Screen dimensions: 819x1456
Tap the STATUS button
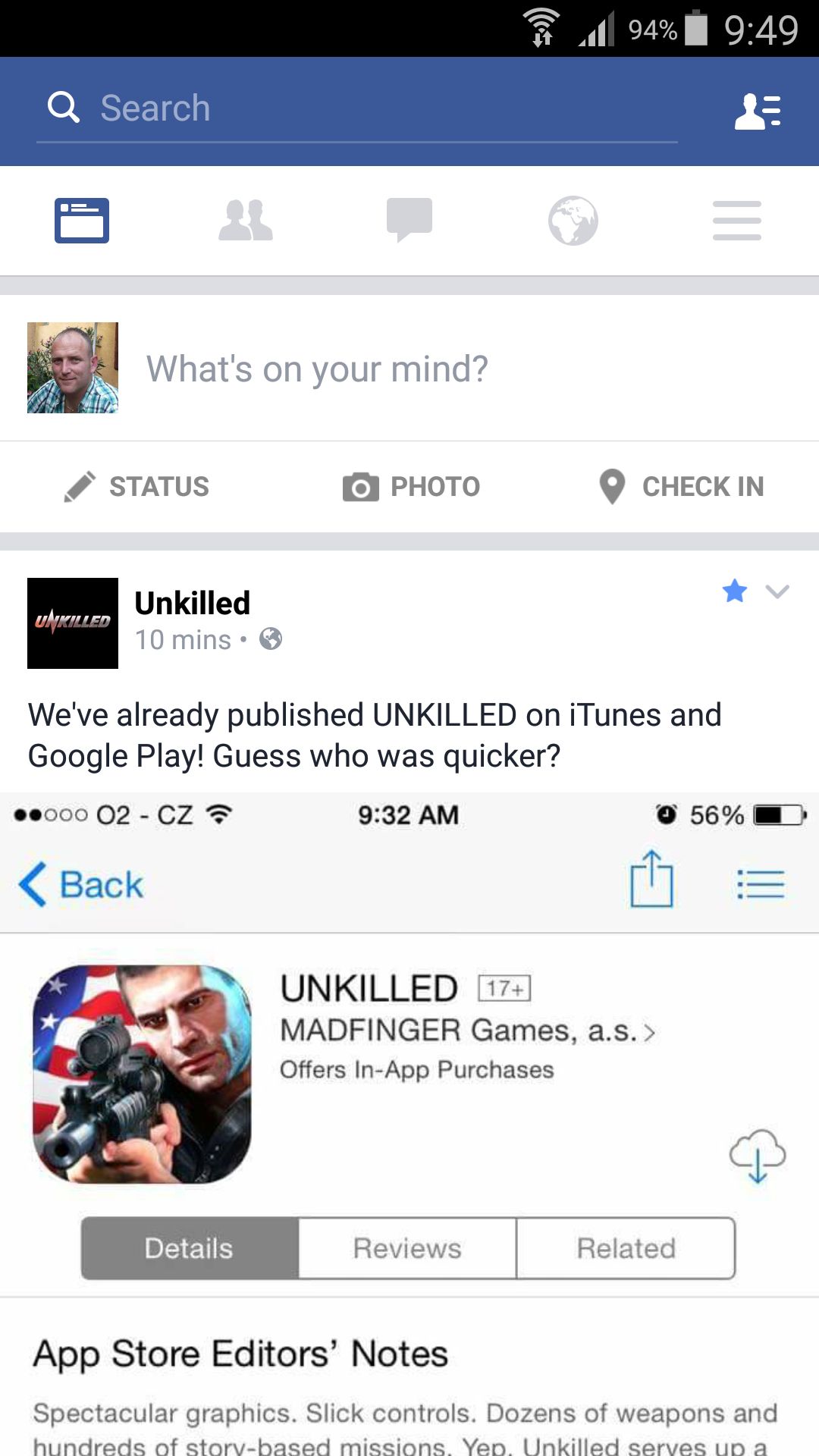[136, 487]
